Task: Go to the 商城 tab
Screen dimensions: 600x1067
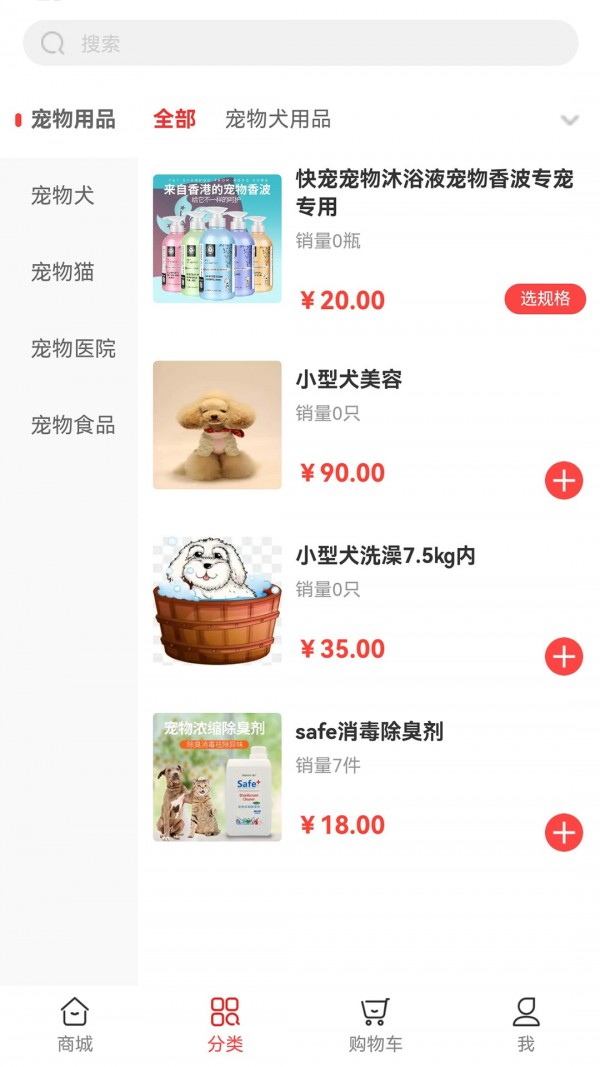Action: 75,1025
